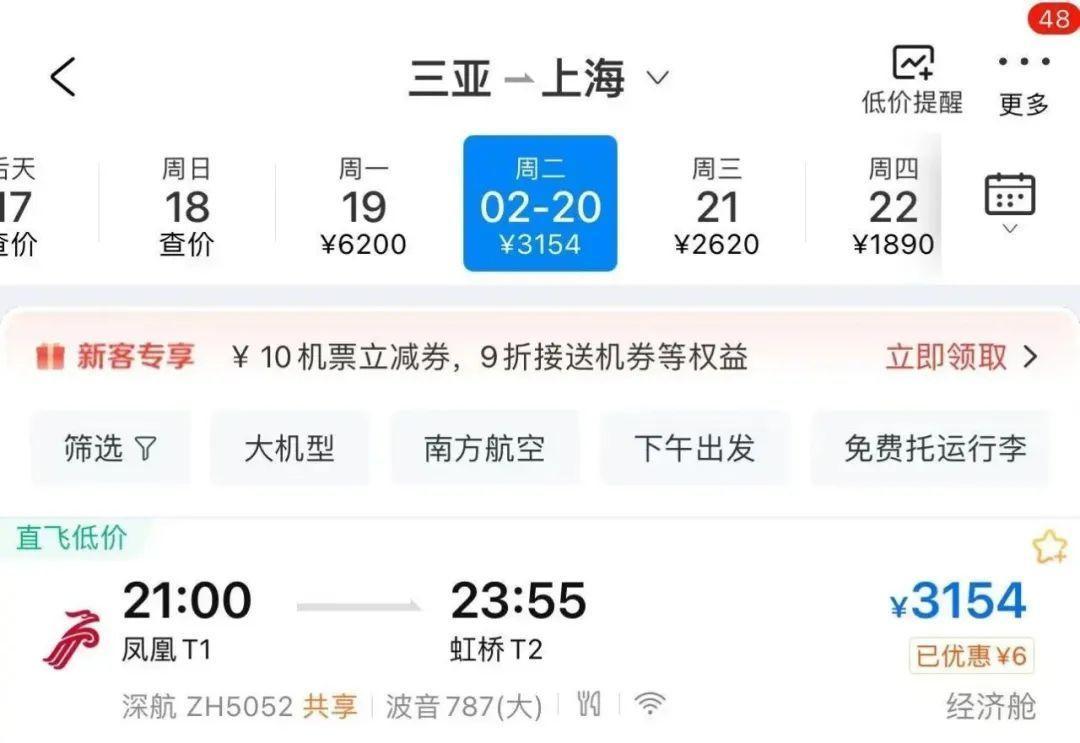Select date 周四 22 priced ¥1890

[892, 206]
